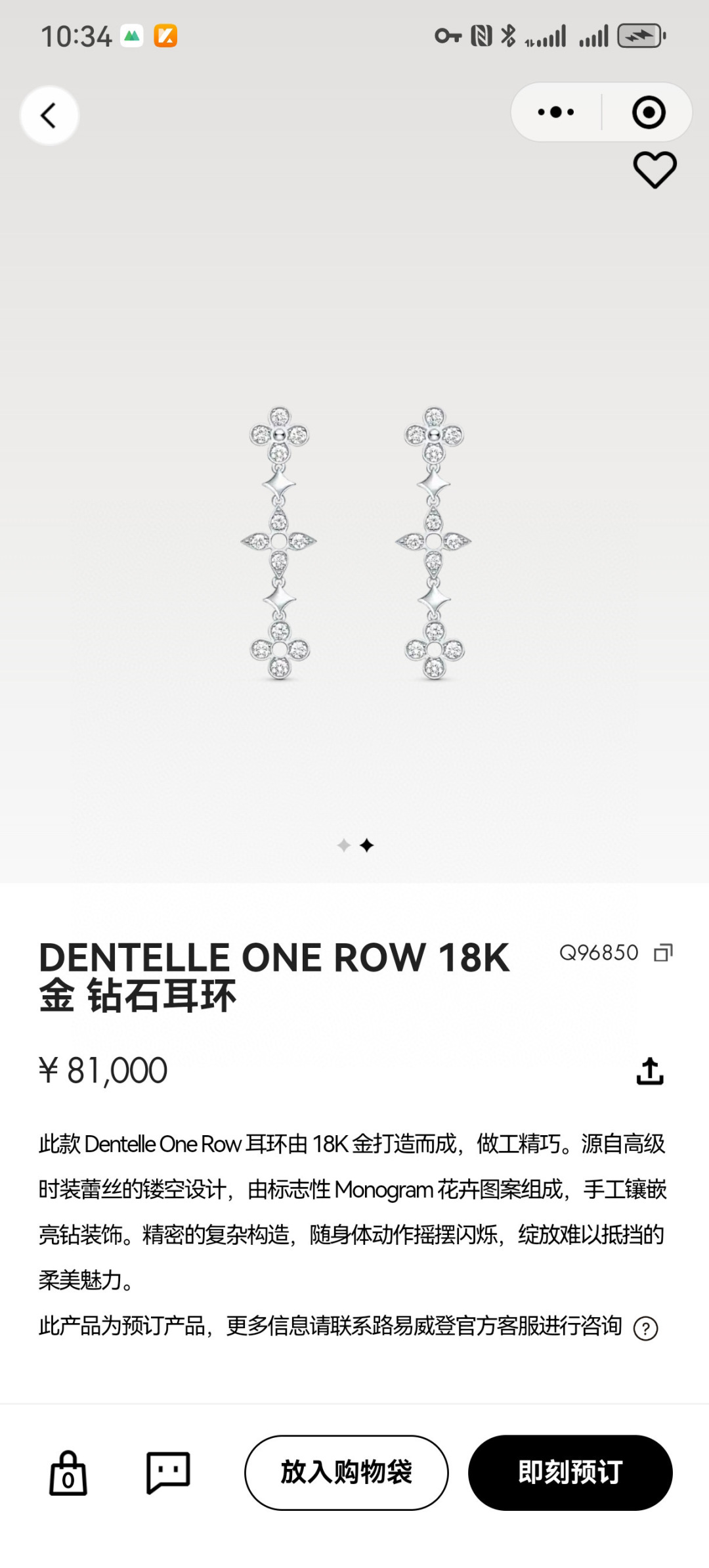Select 即刻预订 to pre-order now
Image resolution: width=709 pixels, height=1568 pixels.
coord(570,1473)
